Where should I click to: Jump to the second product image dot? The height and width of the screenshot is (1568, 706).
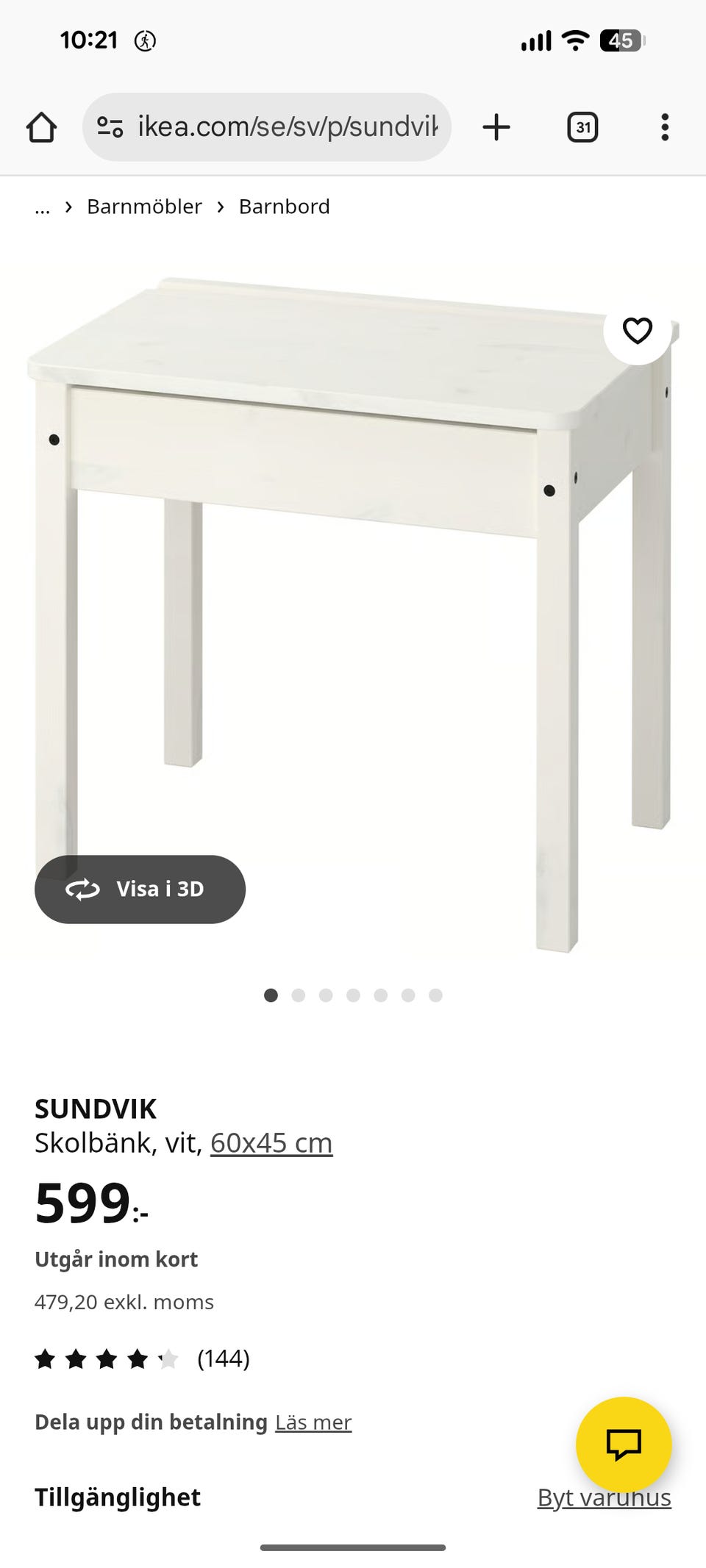point(298,995)
